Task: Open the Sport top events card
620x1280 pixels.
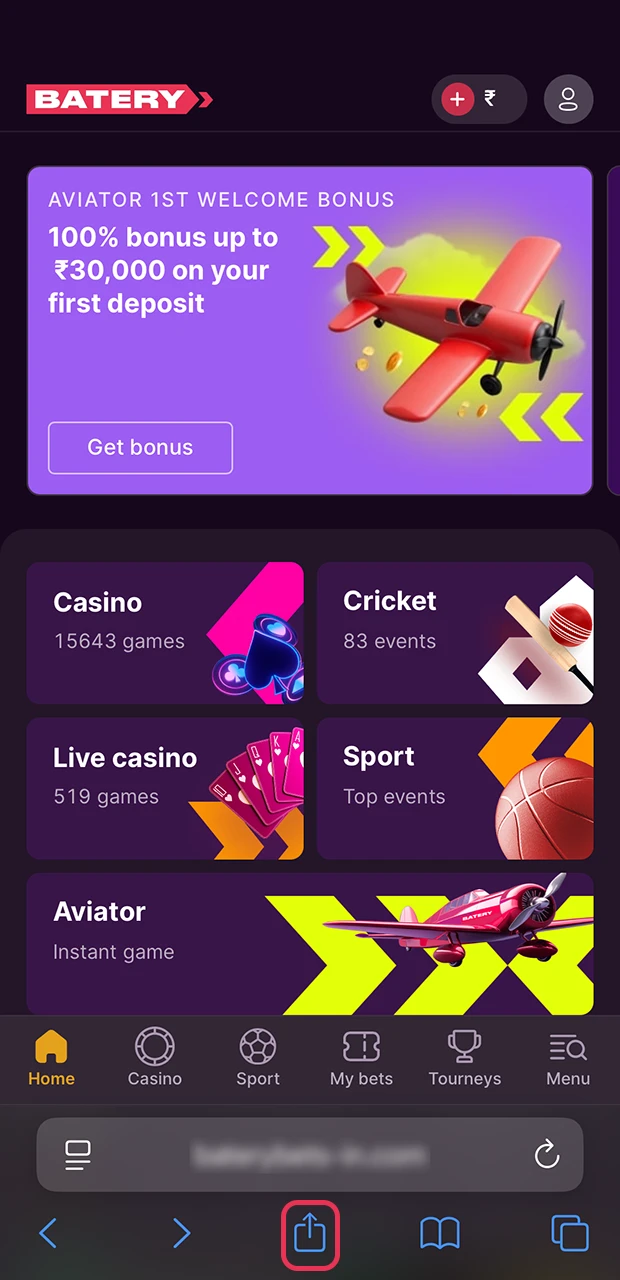Action: click(x=455, y=788)
